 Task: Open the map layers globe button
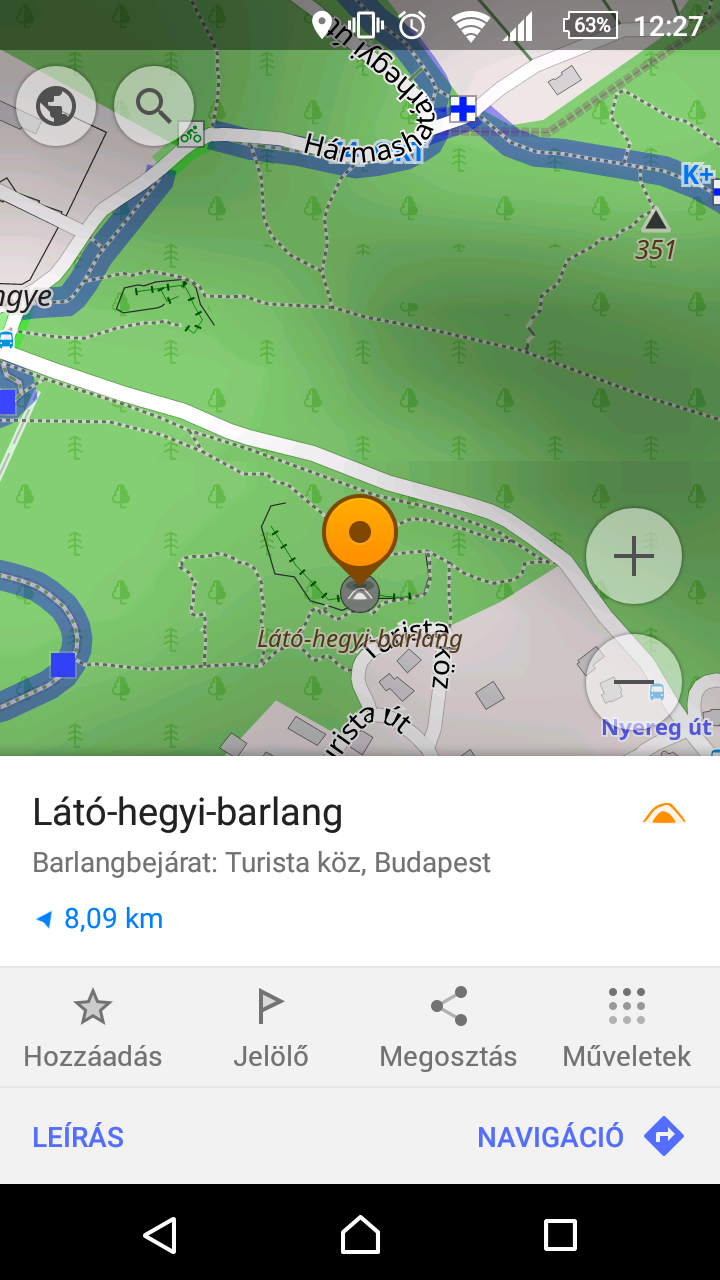click(56, 105)
